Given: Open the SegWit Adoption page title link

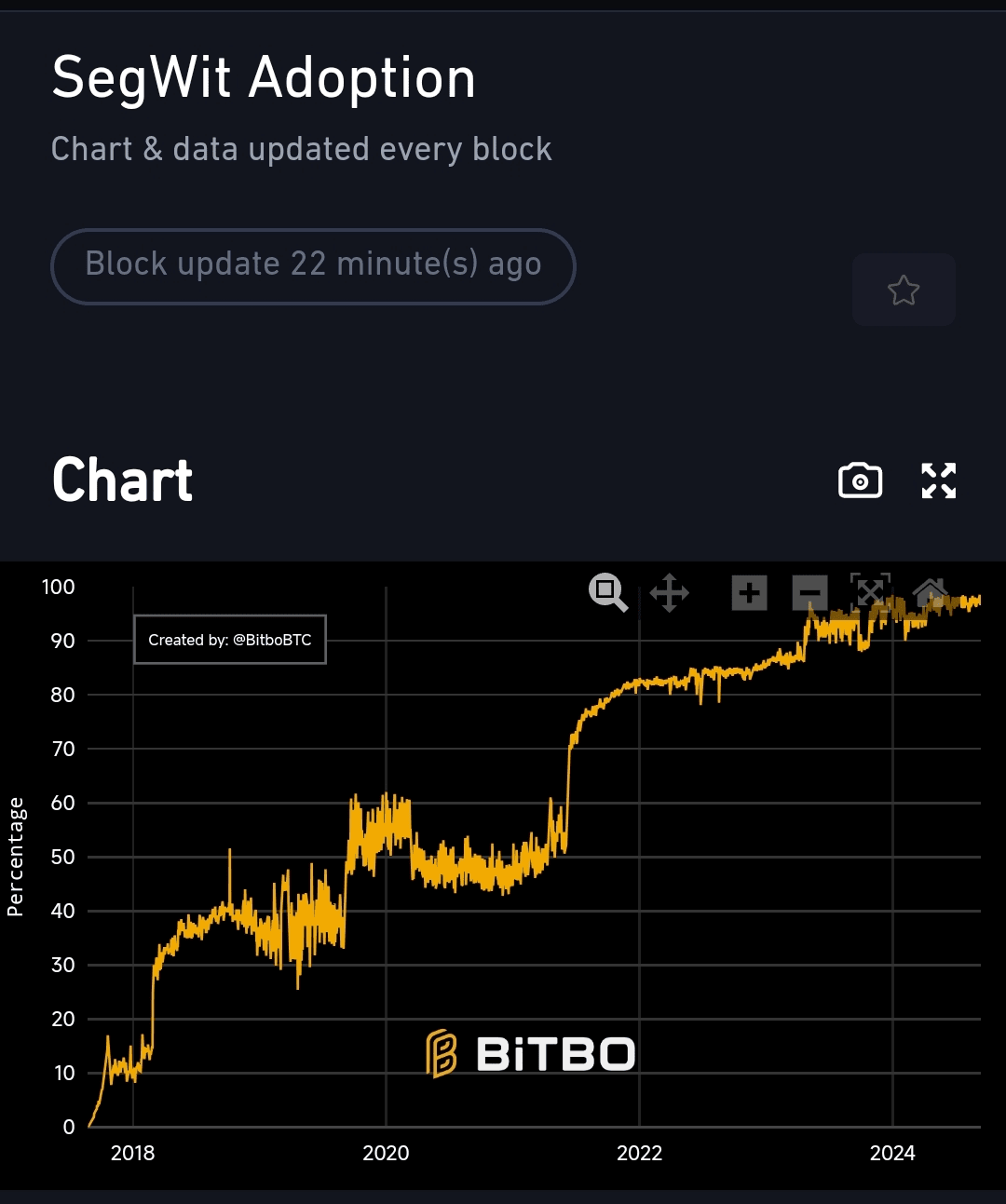Looking at the screenshot, I should pyautogui.click(x=264, y=77).
